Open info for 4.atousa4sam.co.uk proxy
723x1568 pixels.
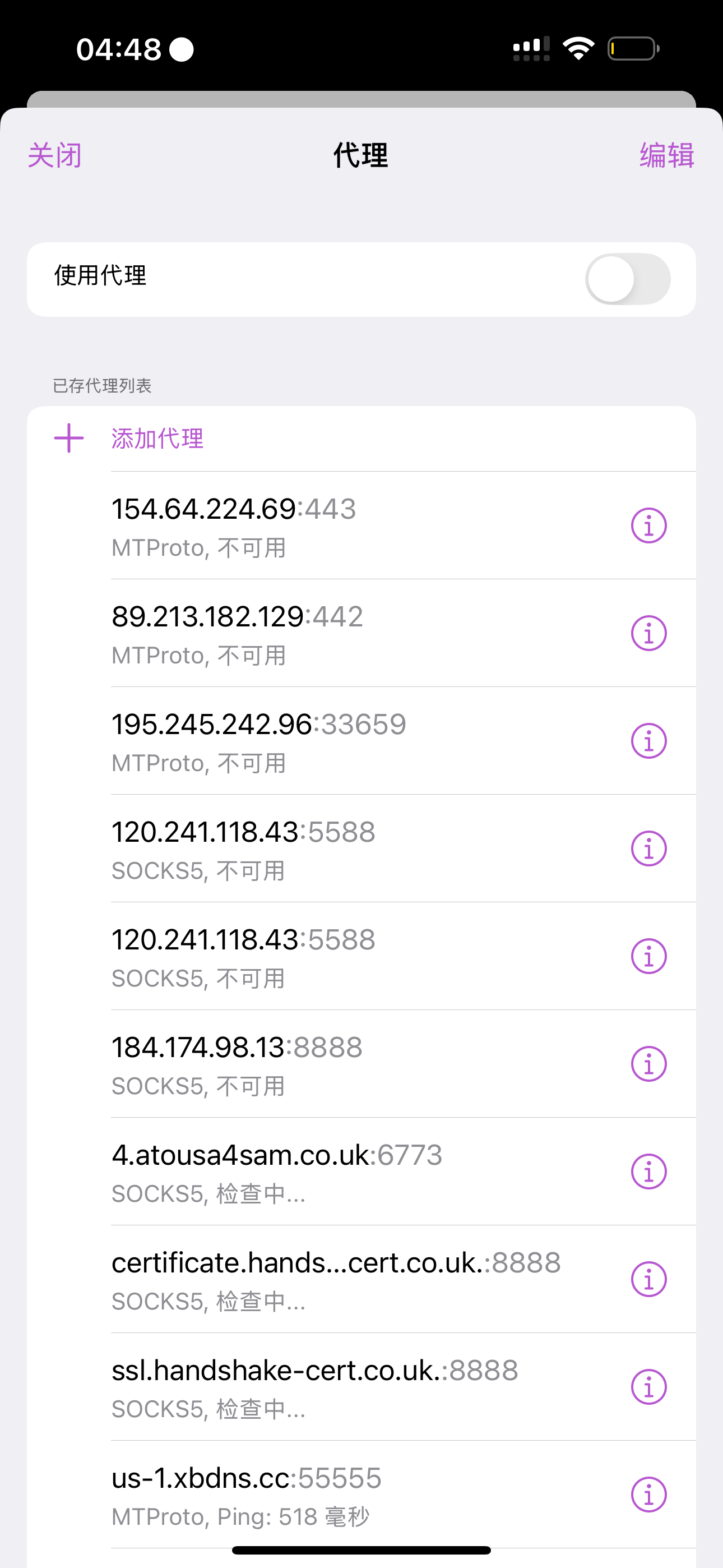click(649, 1172)
